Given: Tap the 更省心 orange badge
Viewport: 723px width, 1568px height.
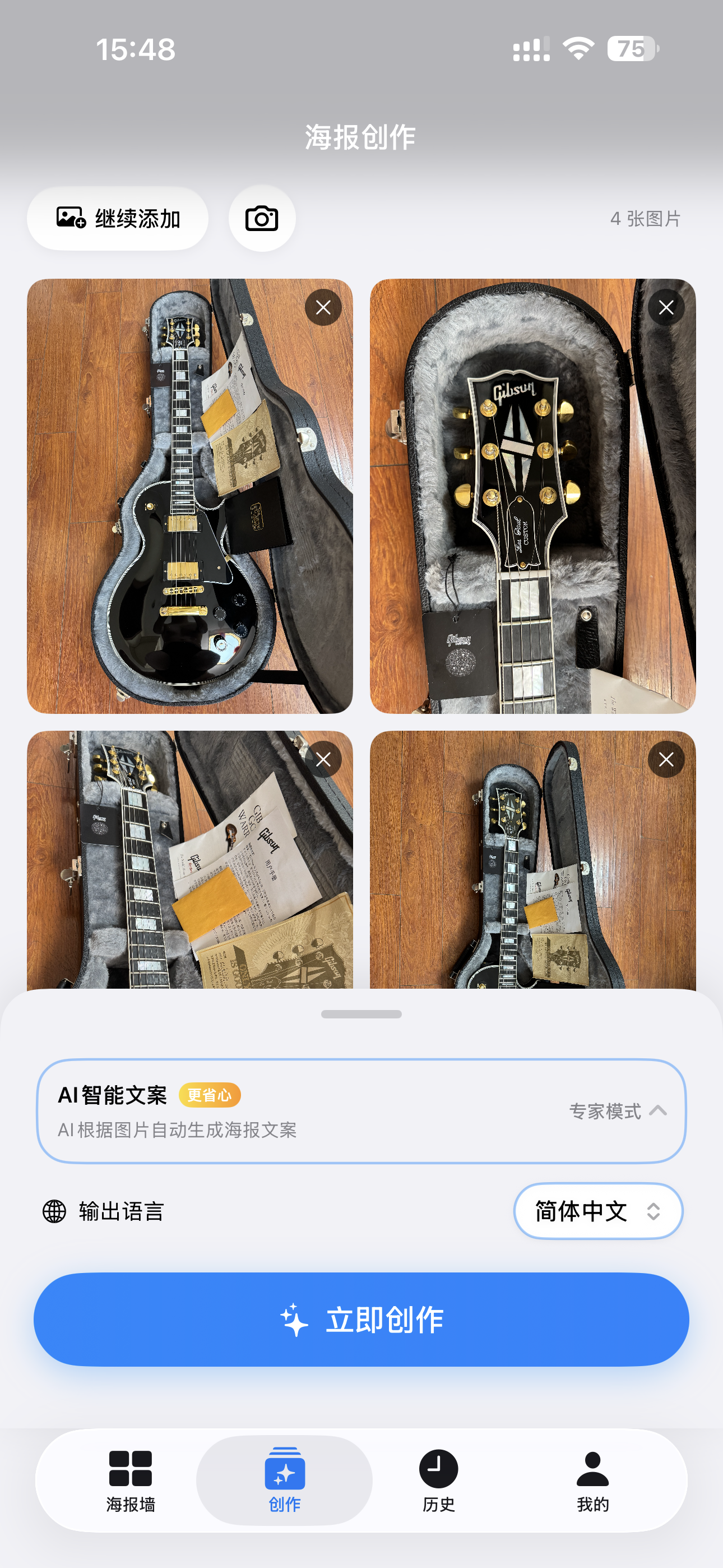Looking at the screenshot, I should 210,1095.
